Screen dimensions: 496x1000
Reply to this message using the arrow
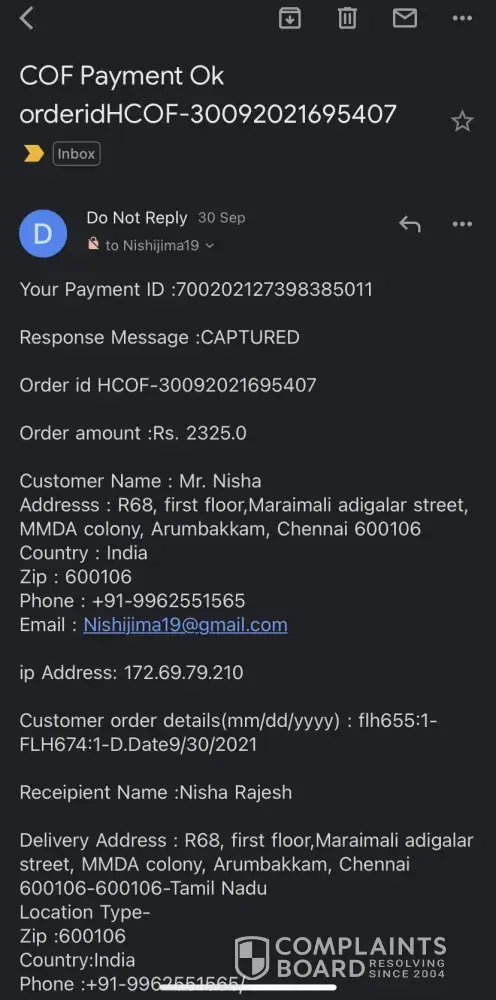pyautogui.click(x=410, y=224)
